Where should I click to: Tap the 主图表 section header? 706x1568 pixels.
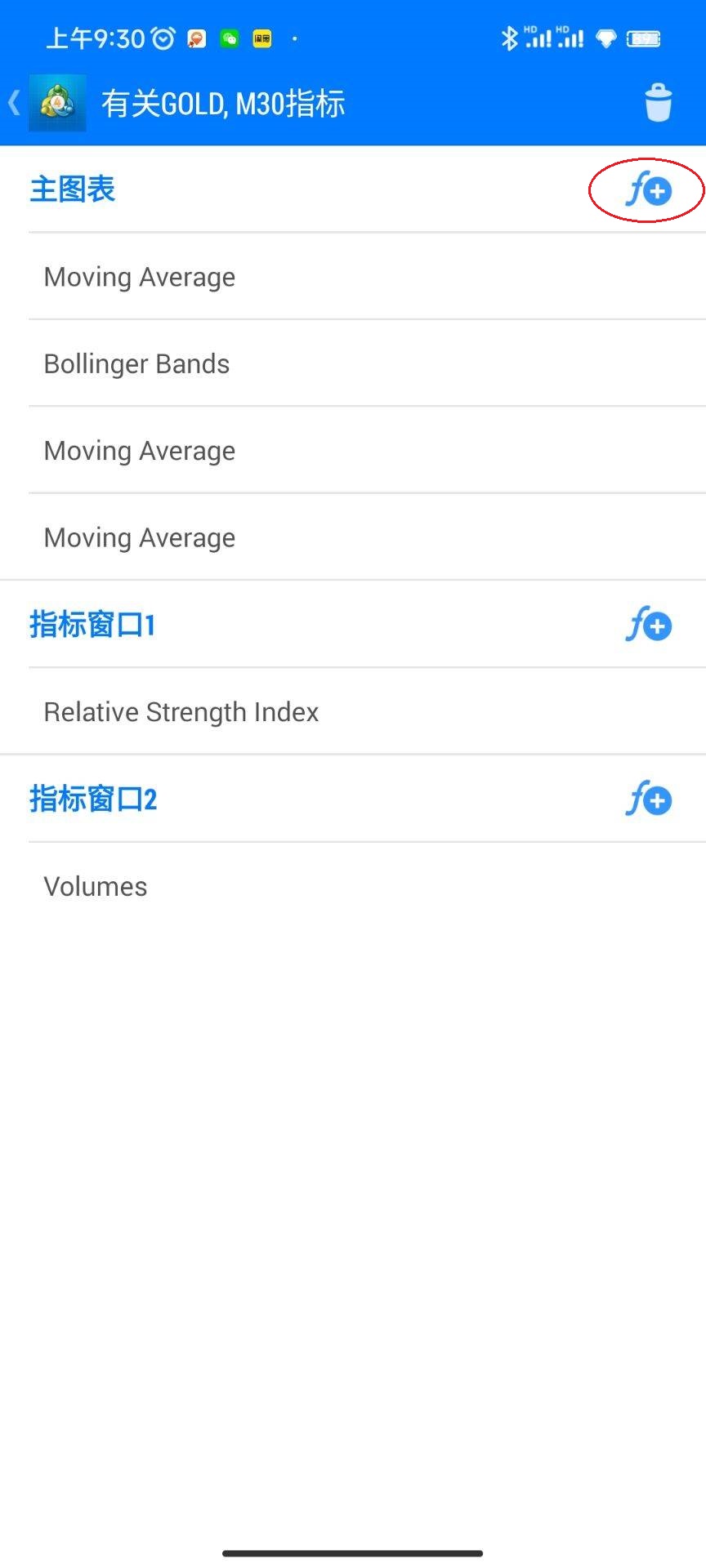coord(72,189)
